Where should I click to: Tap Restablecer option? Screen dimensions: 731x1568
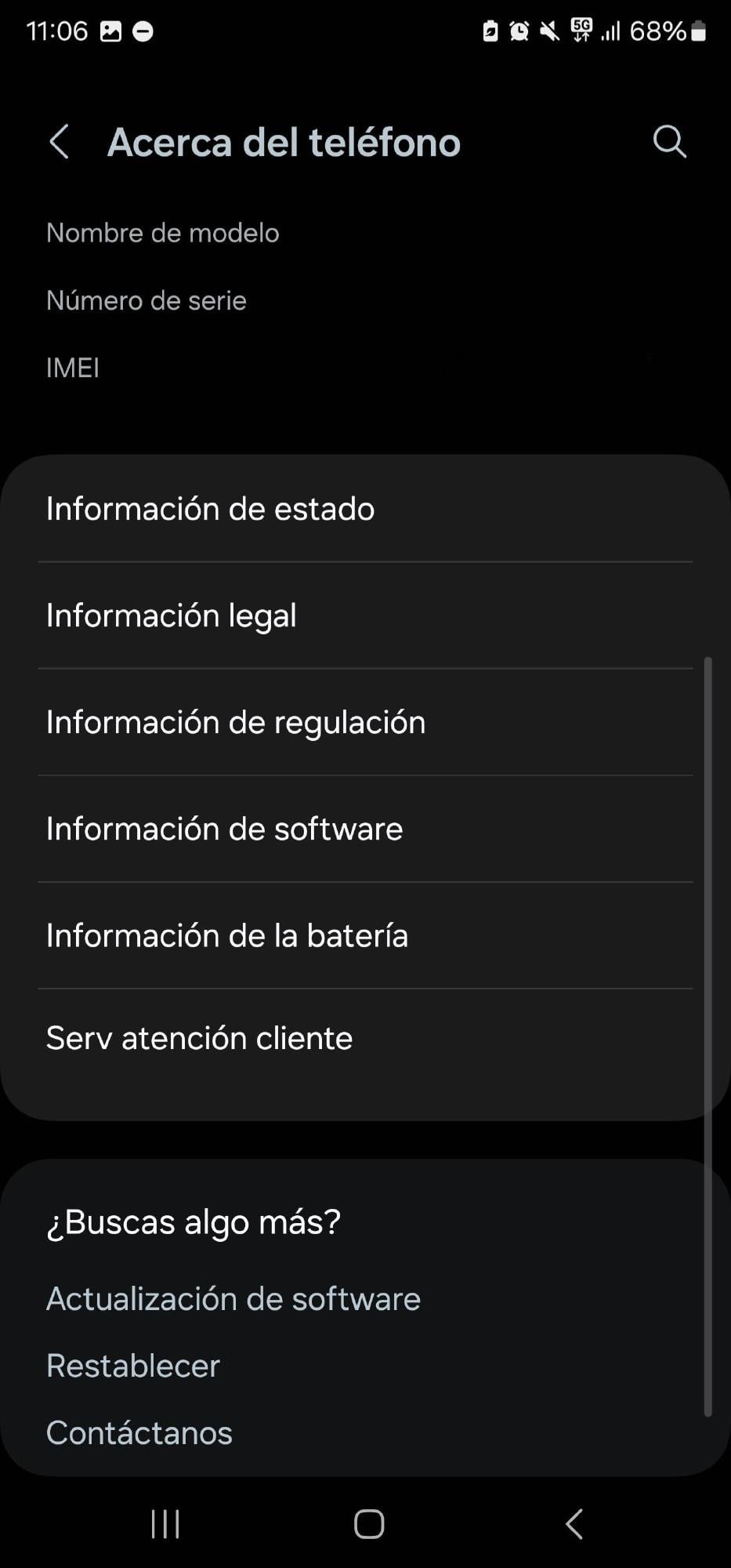point(132,1366)
